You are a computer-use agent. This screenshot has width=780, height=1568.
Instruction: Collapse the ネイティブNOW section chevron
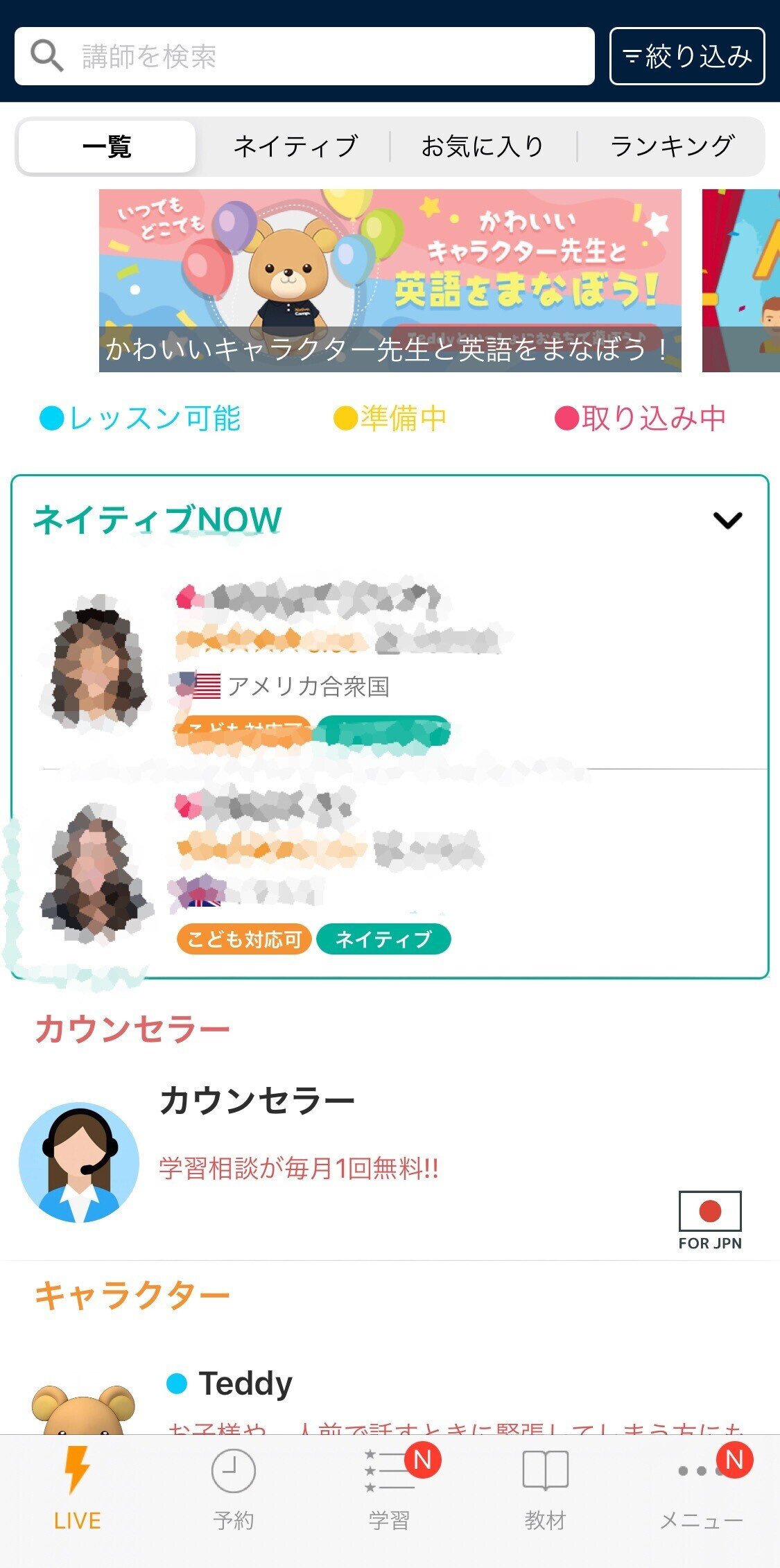(727, 521)
